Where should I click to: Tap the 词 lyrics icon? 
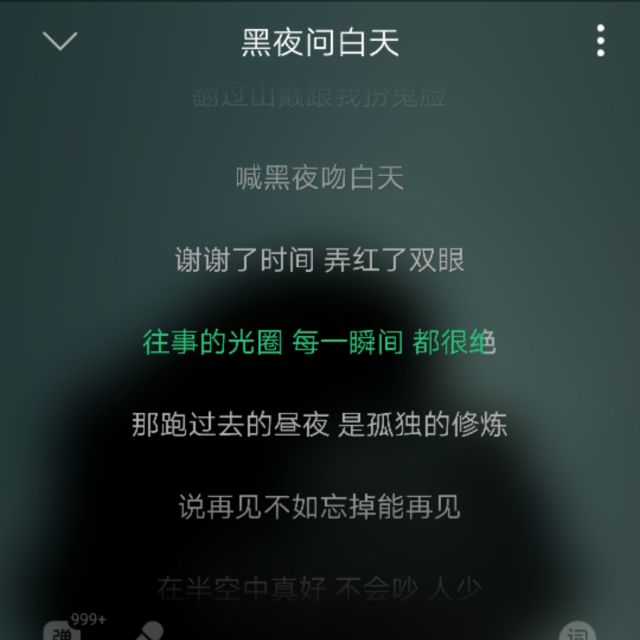(x=577, y=631)
